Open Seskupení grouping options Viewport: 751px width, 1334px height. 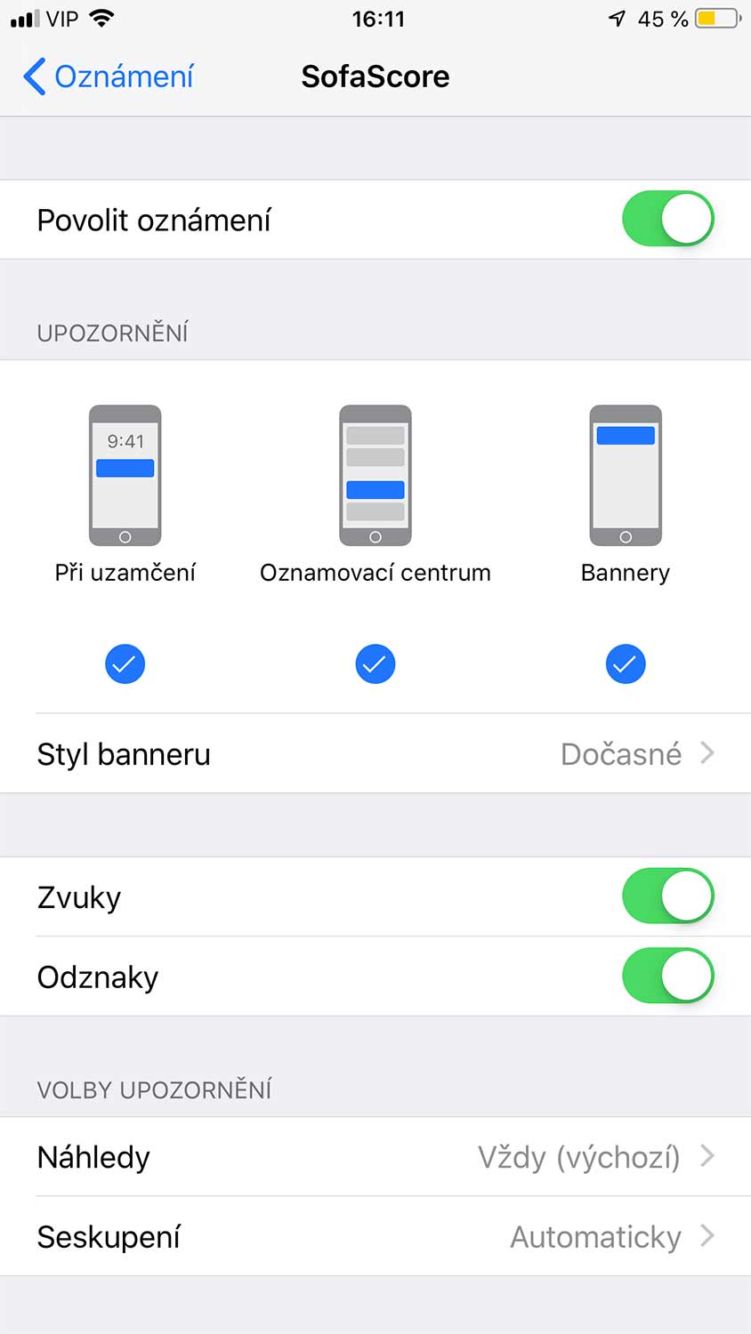click(375, 1237)
